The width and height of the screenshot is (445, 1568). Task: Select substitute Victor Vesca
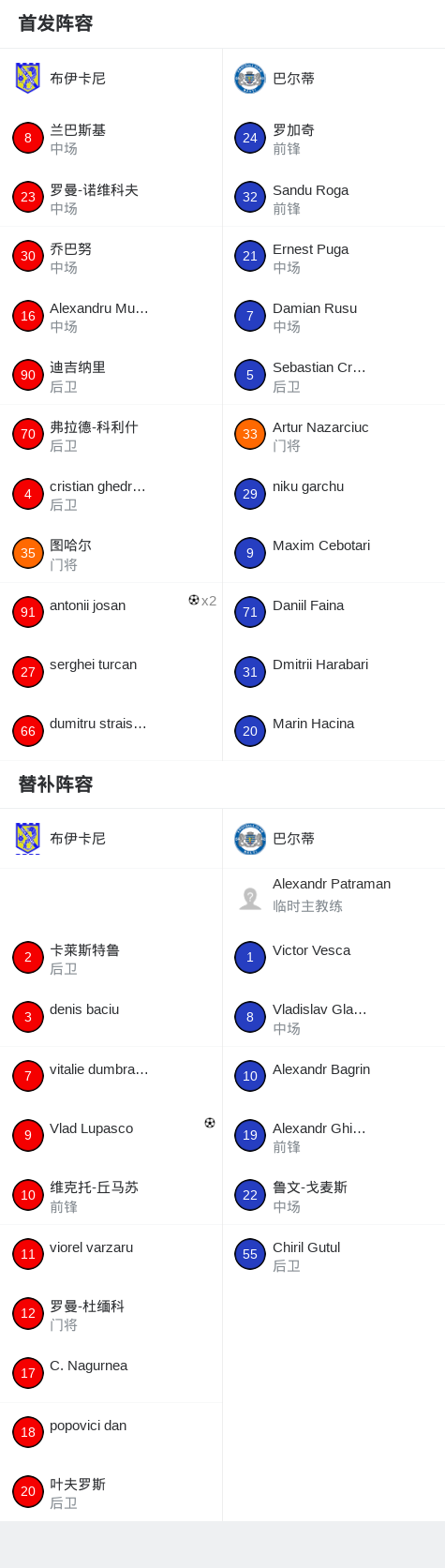(334, 958)
